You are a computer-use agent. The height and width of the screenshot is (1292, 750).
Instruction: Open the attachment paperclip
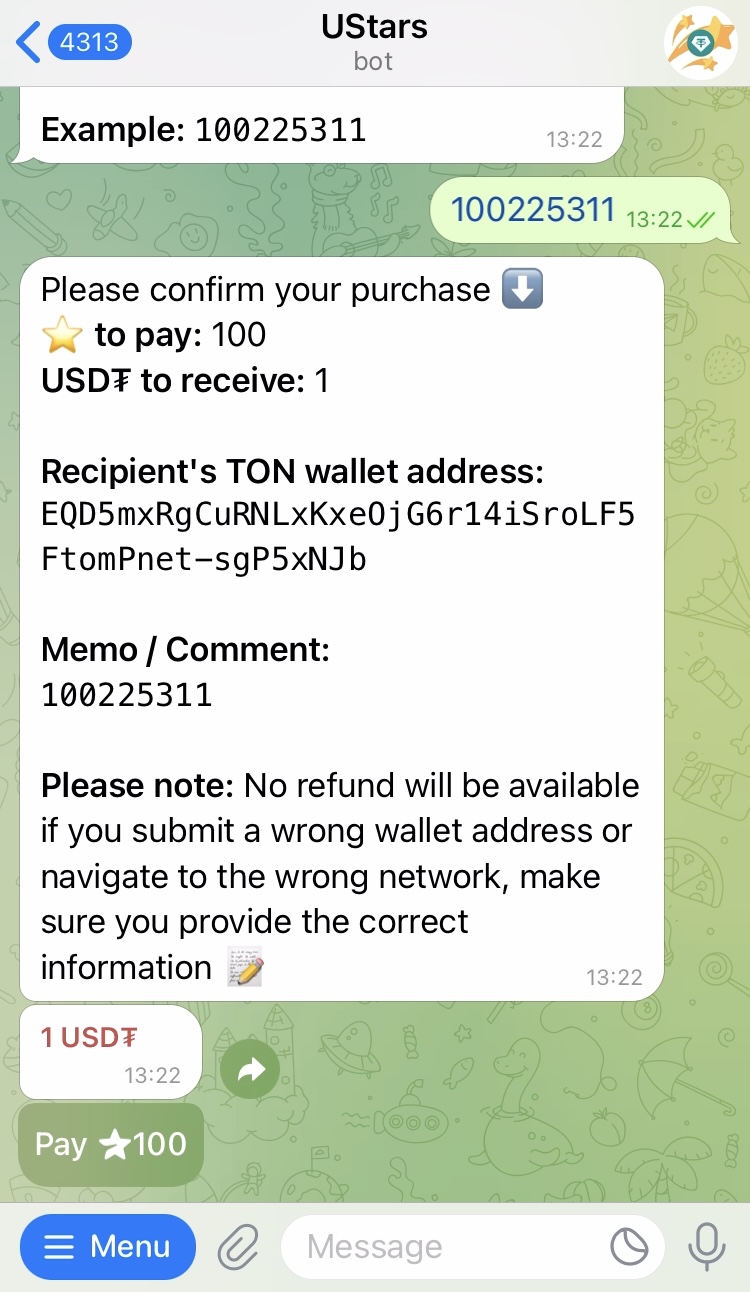tap(238, 1247)
